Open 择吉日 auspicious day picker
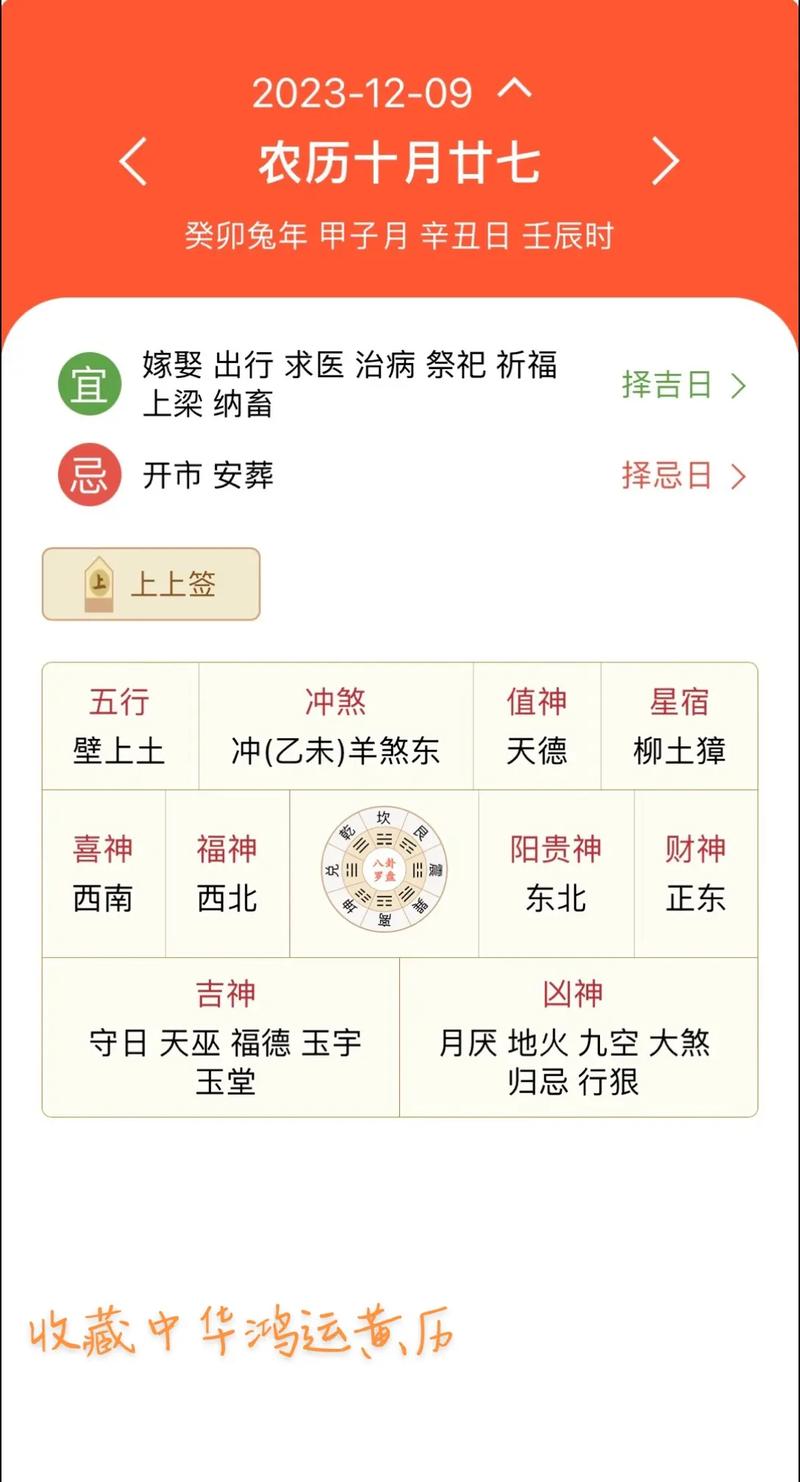Image resolution: width=800 pixels, height=1482 pixels. 684,385
